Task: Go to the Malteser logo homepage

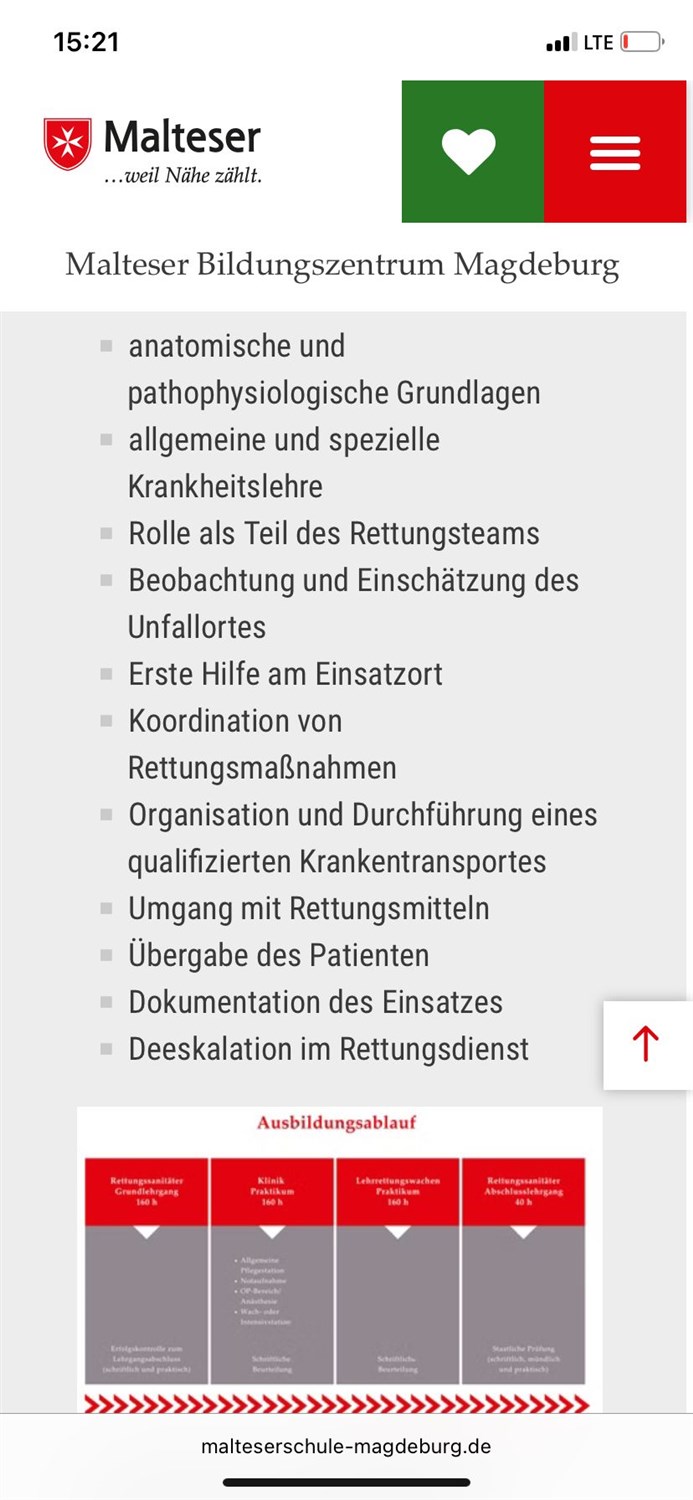Action: (152, 150)
